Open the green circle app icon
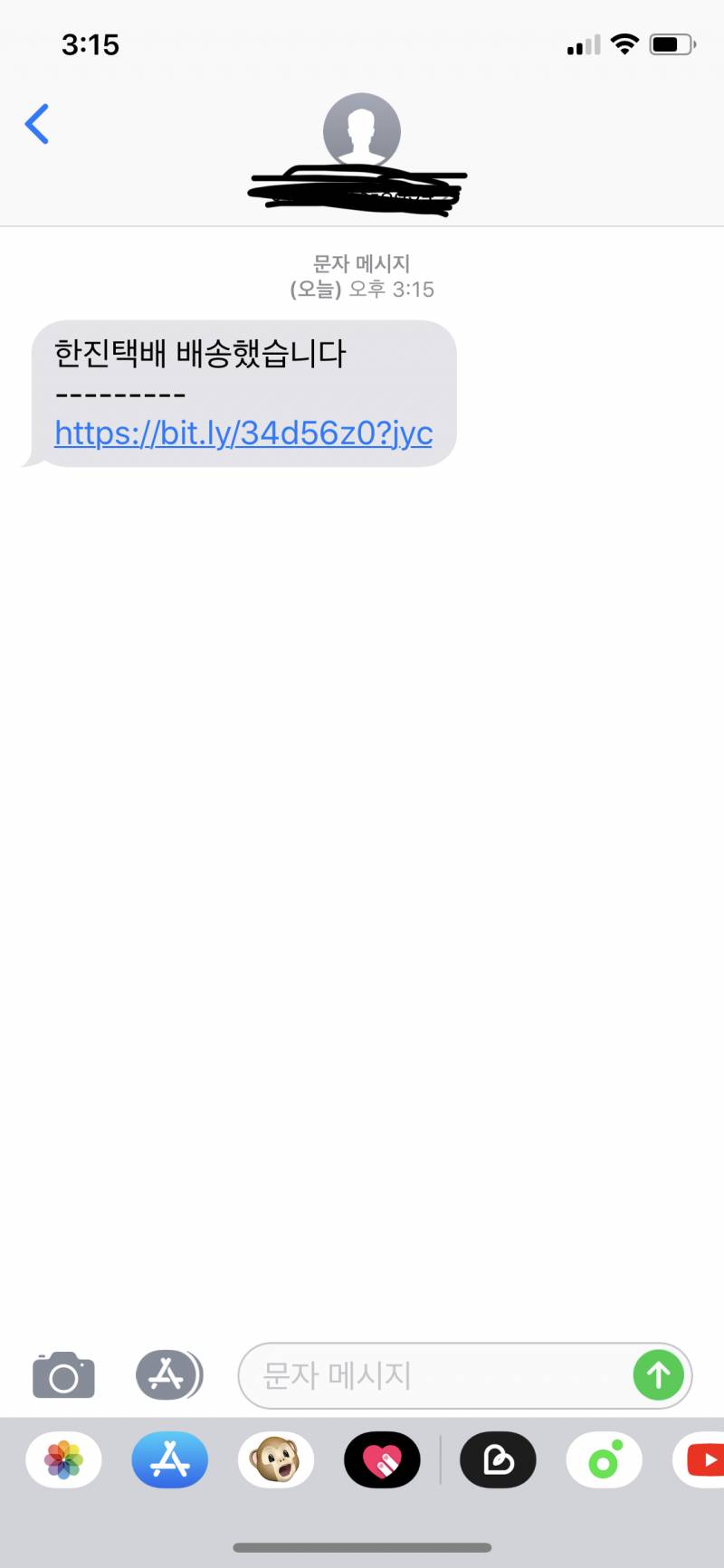This screenshot has height=1568, width=724. pos(604,1460)
